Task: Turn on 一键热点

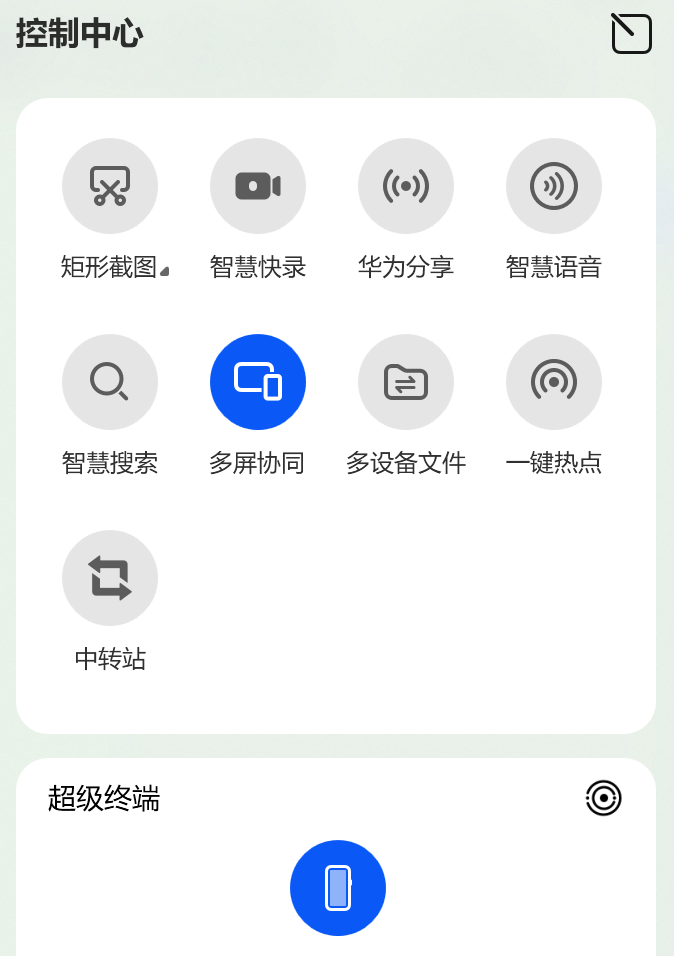Action: [x=554, y=382]
